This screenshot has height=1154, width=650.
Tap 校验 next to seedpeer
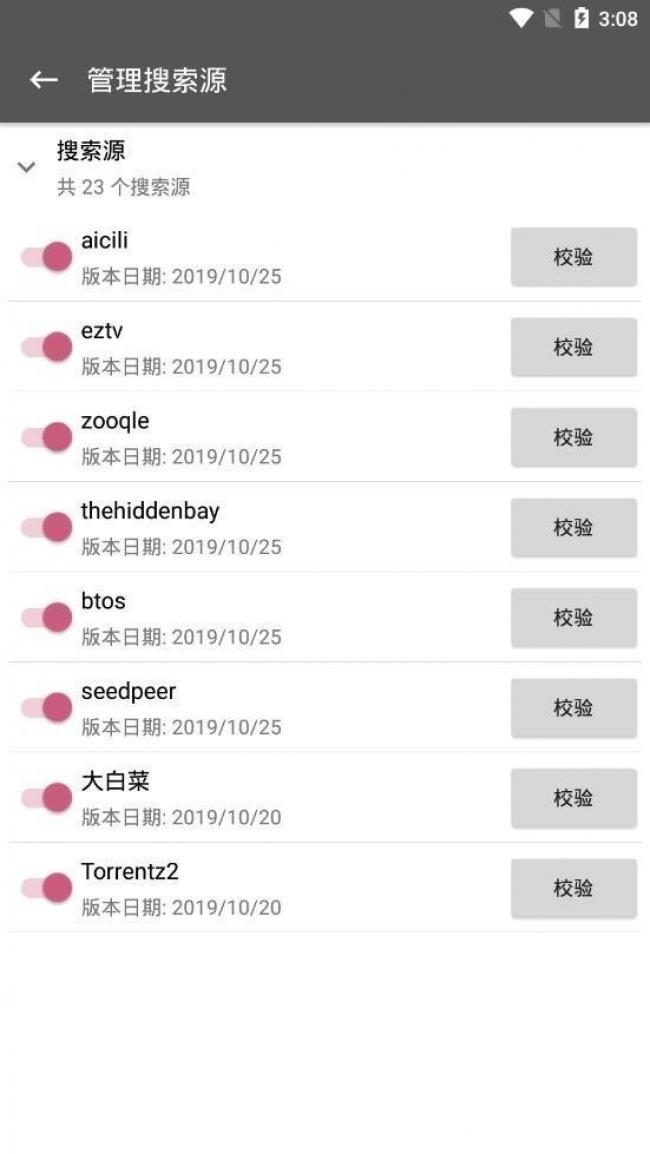click(573, 707)
